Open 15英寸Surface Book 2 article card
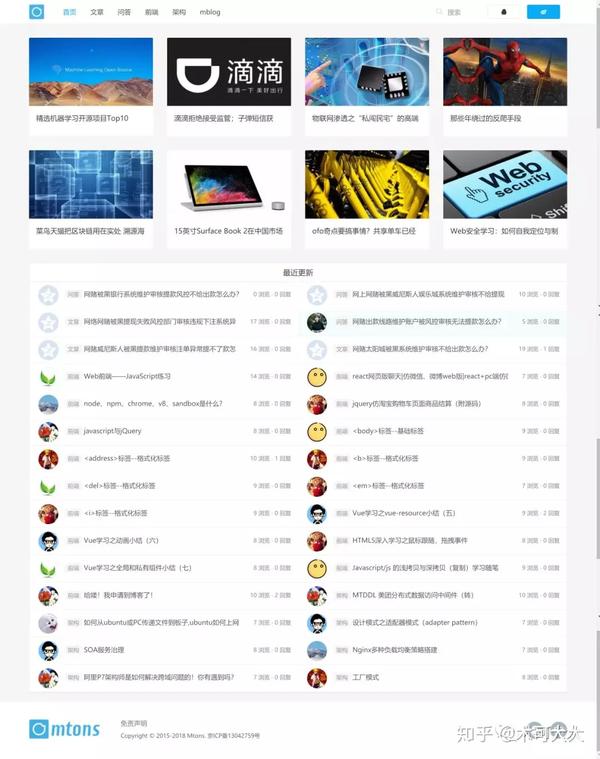The image size is (600, 759). tap(229, 198)
